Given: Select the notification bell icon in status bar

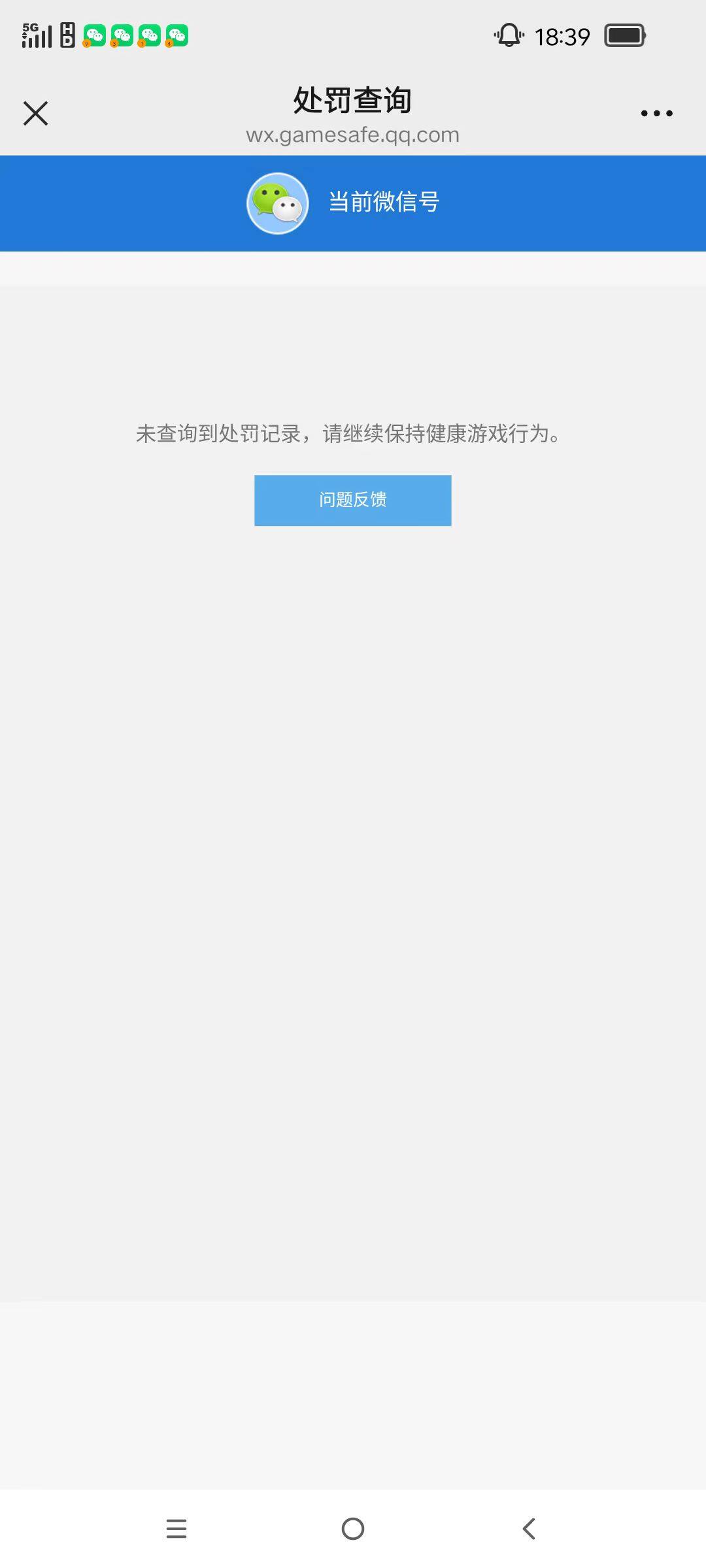Looking at the screenshot, I should click(509, 36).
